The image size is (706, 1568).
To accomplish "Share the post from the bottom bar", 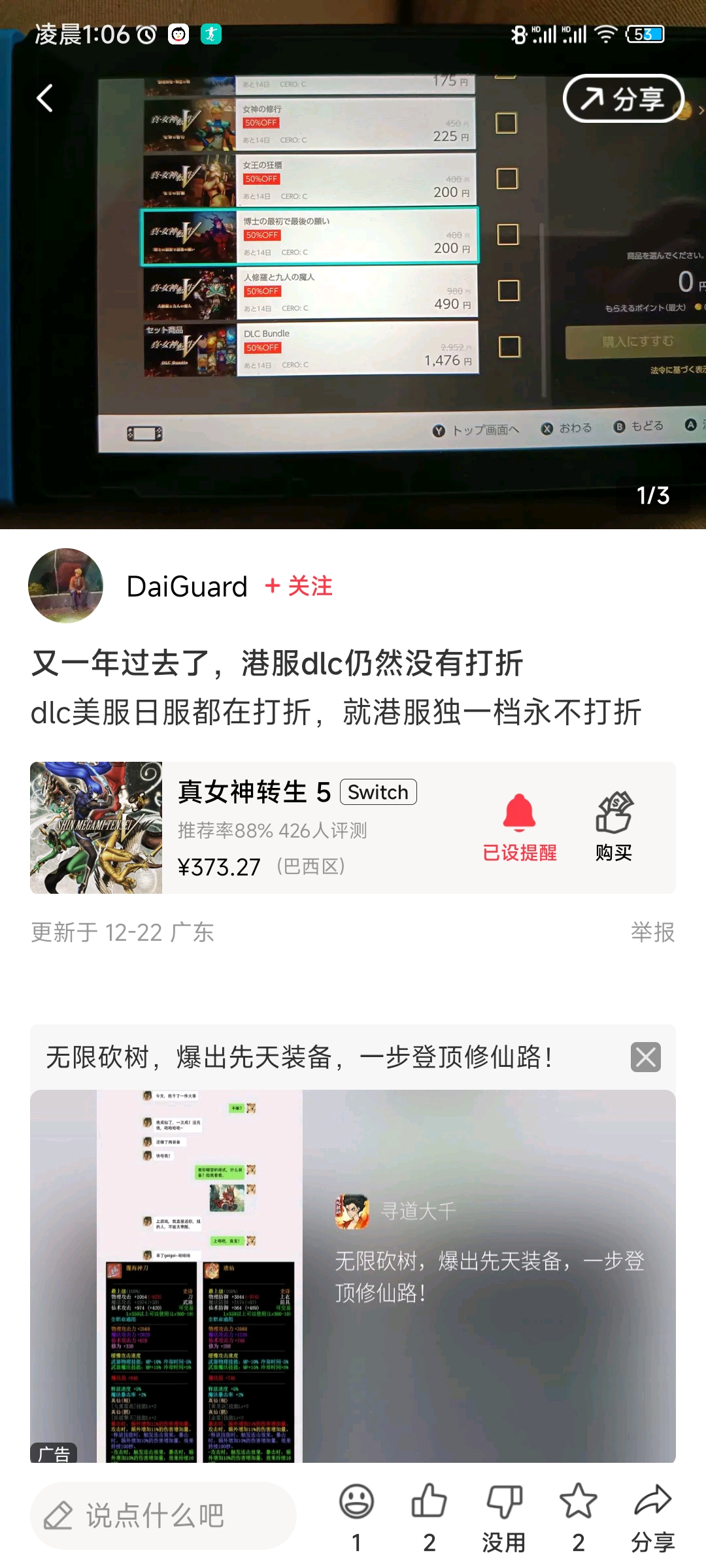I will 652,1515.
